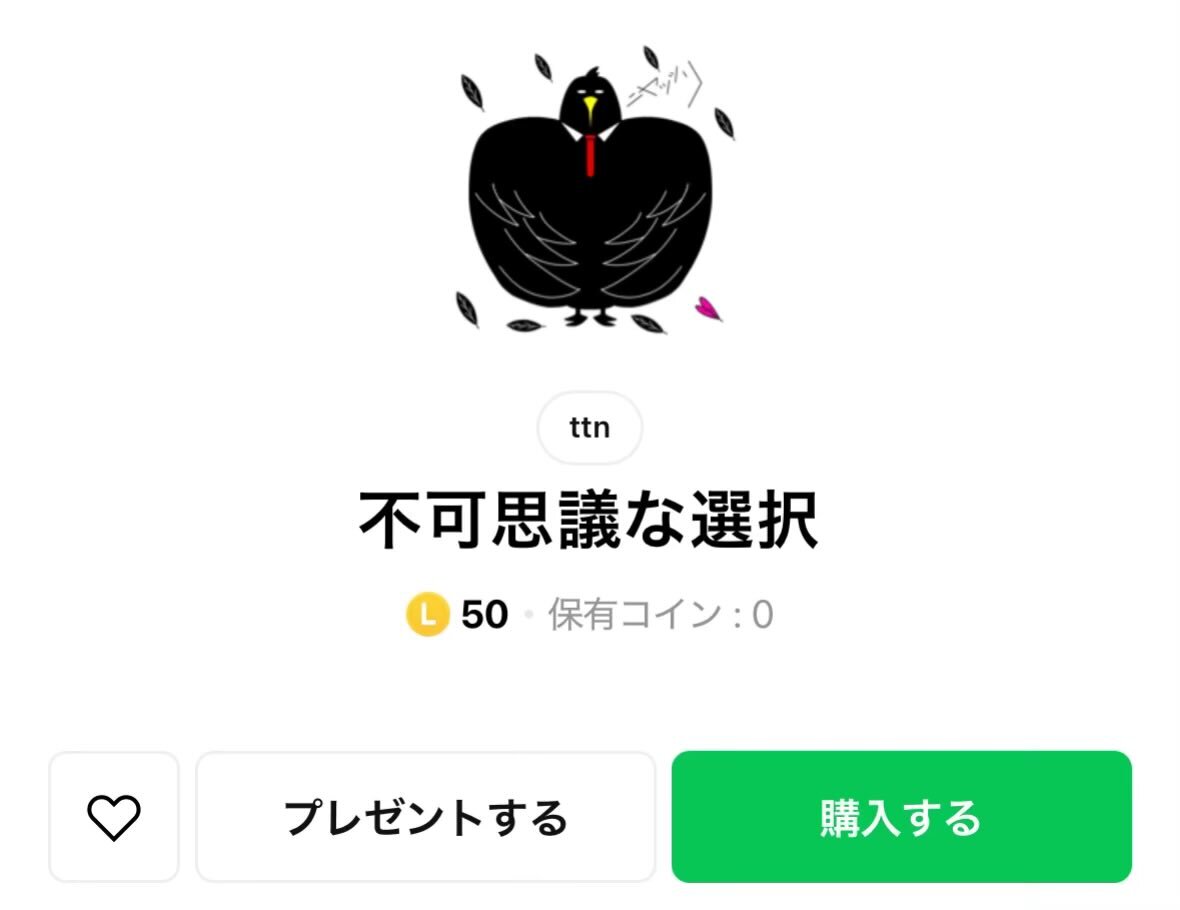
Task: Tap the green 購入する purchase button
Action: (x=902, y=817)
